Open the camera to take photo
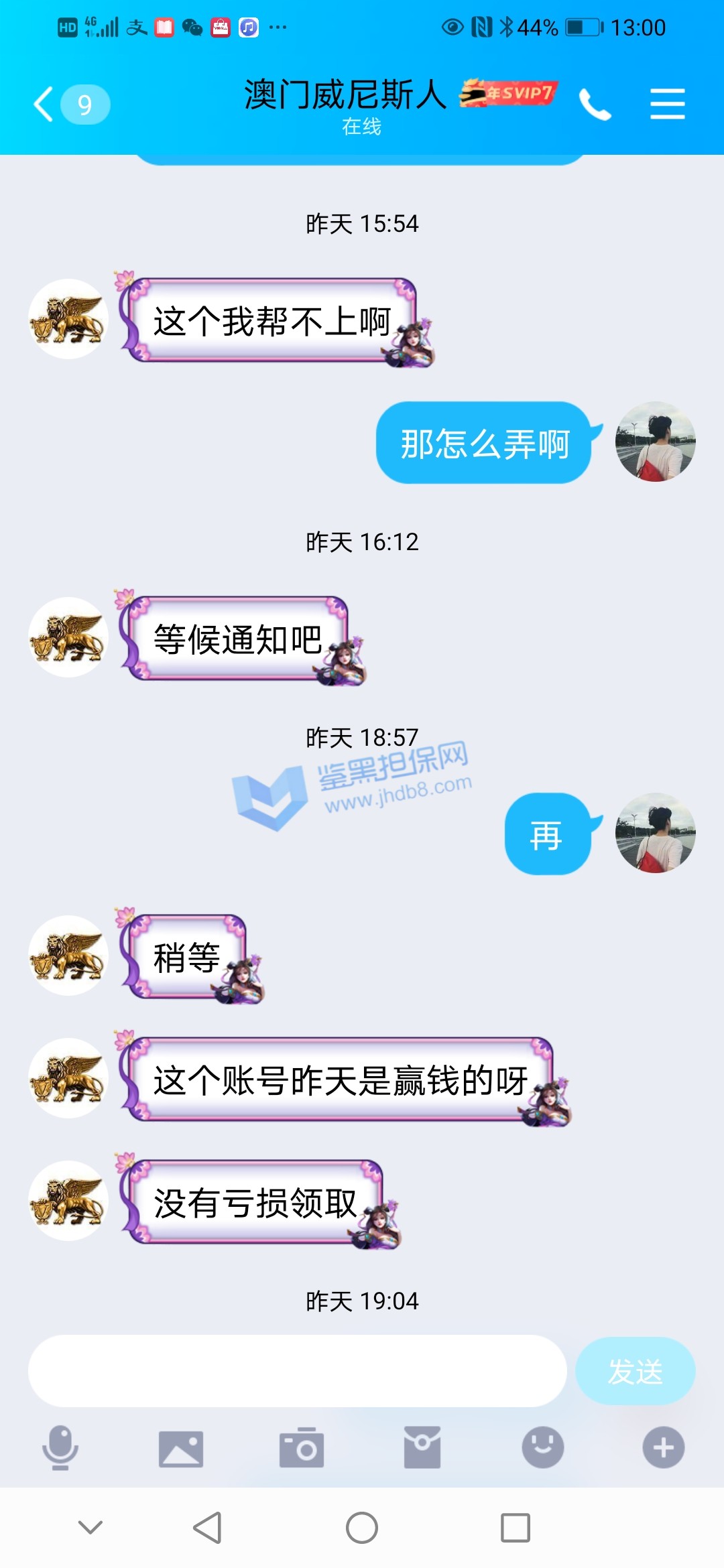Viewport: 724px width, 1568px height. (x=302, y=1449)
